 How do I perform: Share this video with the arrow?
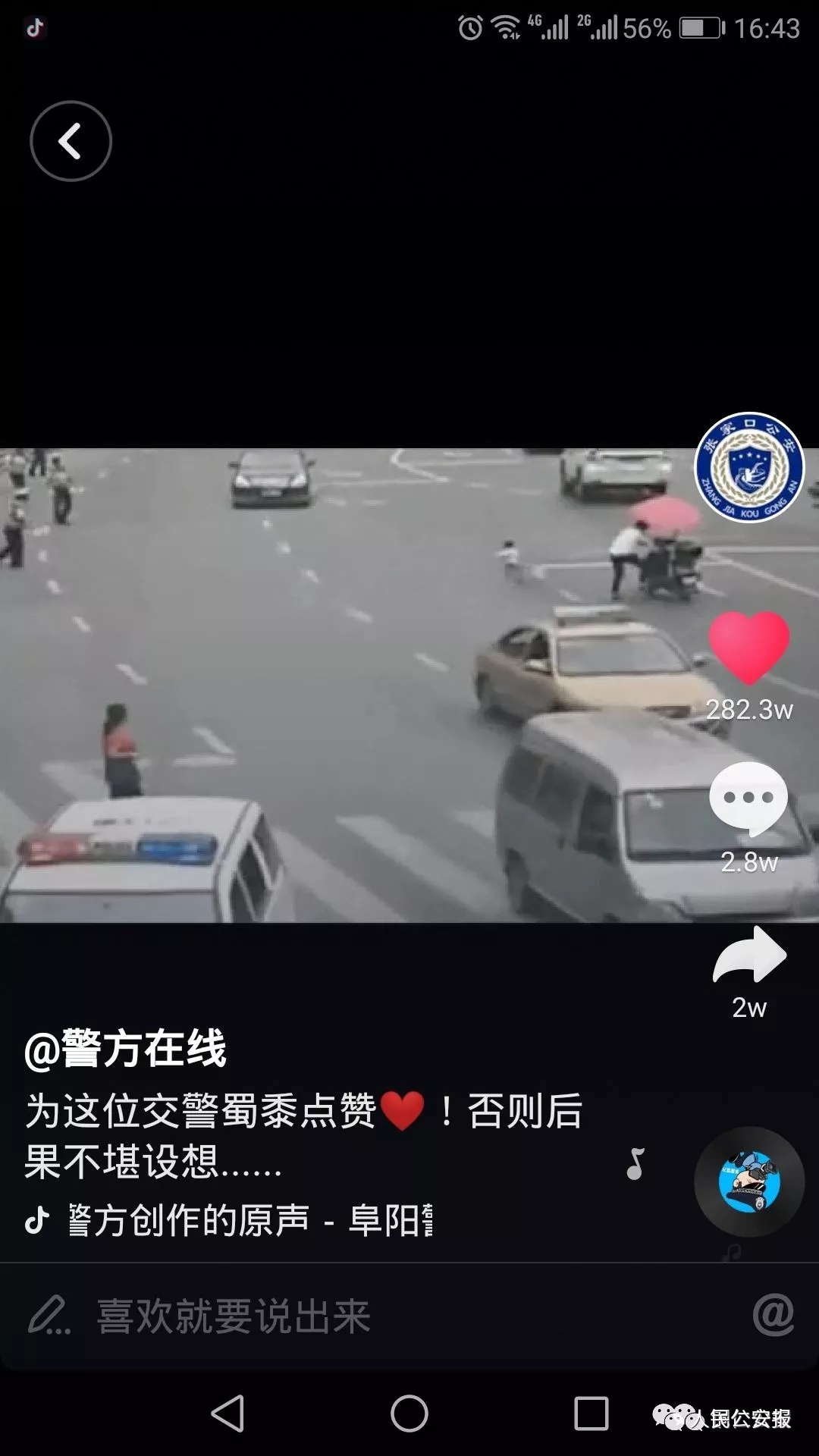pos(749,955)
